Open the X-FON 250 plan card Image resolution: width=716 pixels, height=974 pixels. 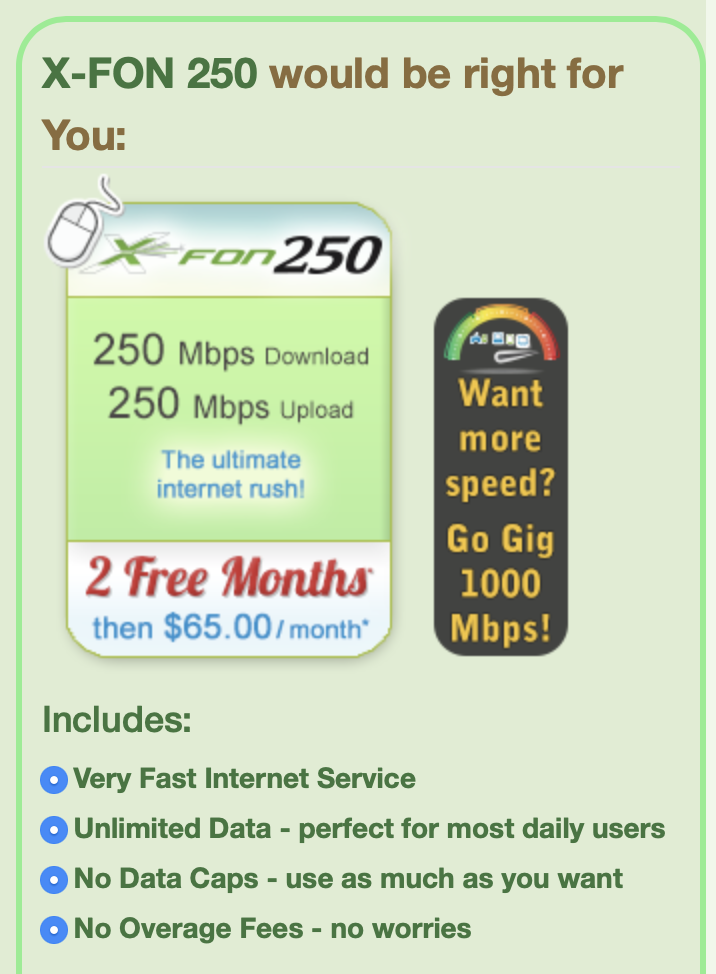point(228,430)
